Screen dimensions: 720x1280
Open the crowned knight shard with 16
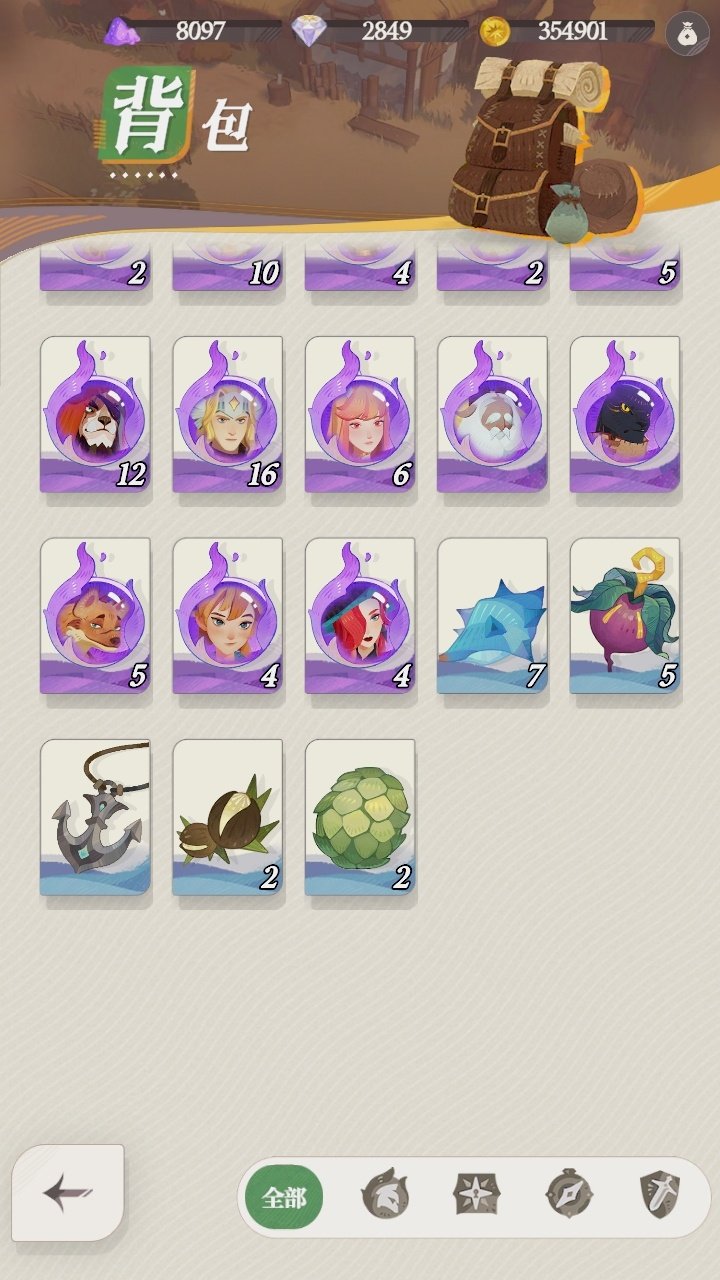(x=227, y=414)
